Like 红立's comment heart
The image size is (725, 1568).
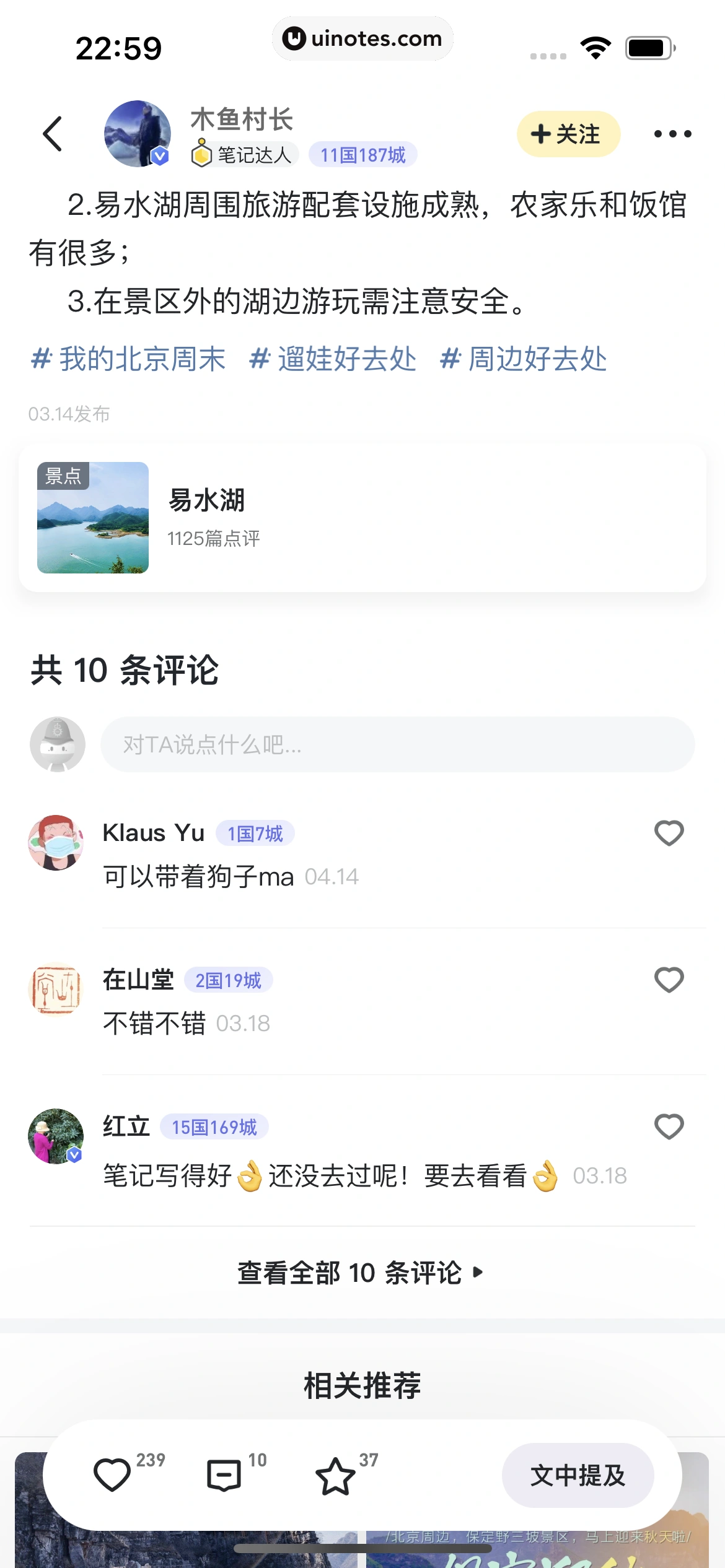(669, 1126)
